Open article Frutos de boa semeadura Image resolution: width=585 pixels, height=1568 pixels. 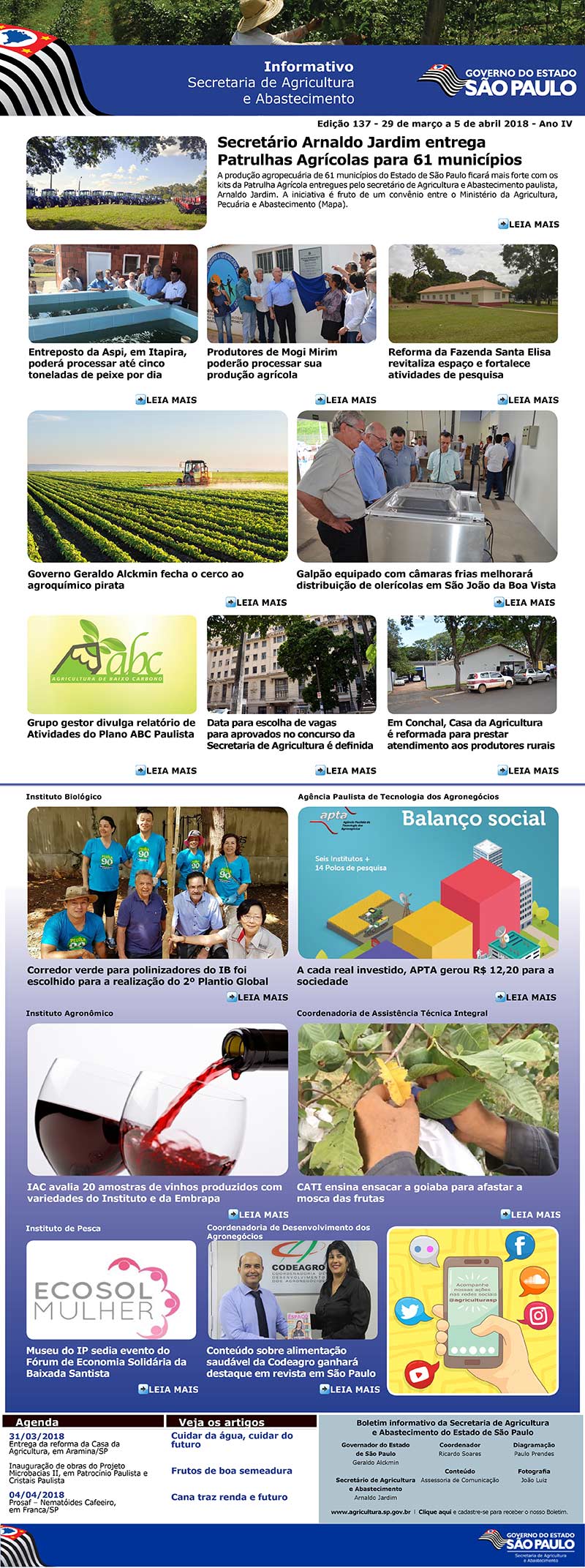[231, 1471]
